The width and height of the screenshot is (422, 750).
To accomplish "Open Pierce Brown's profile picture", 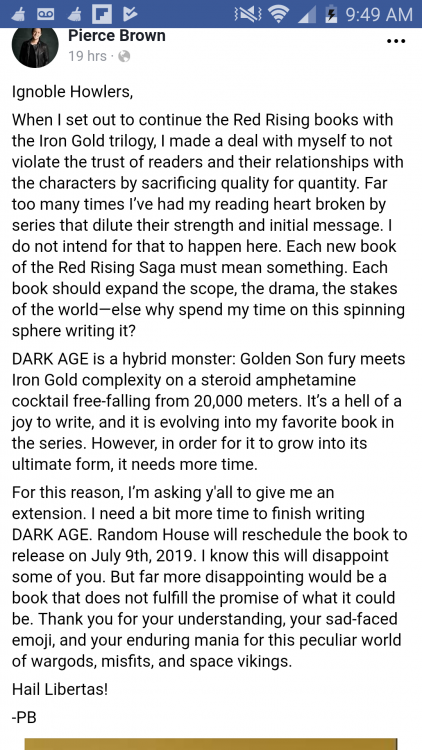I will point(35,47).
